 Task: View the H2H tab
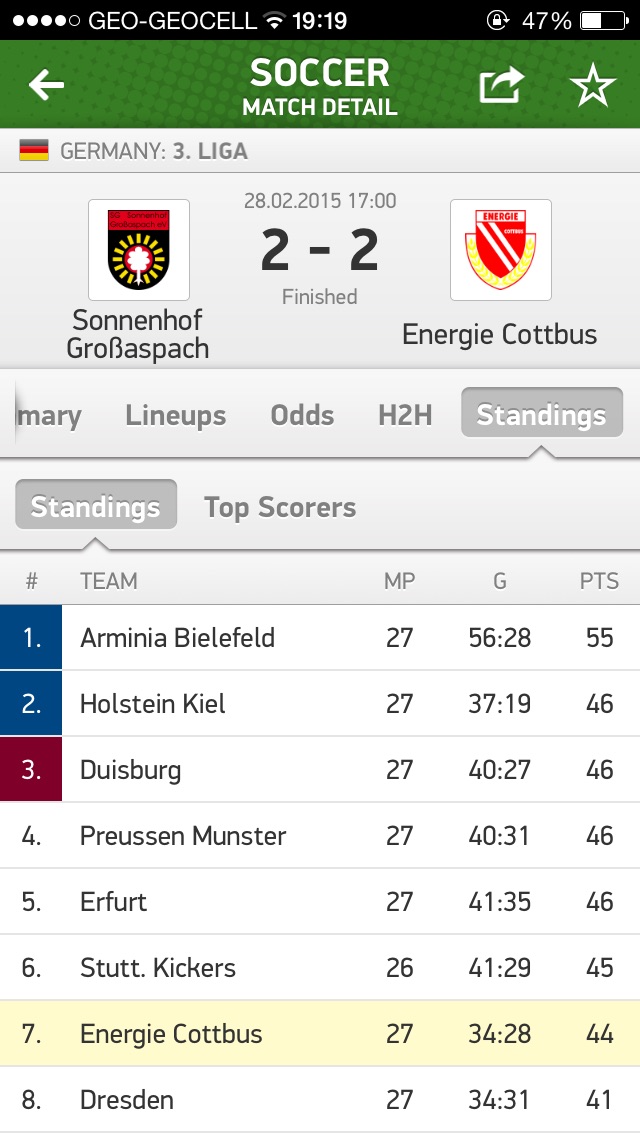click(405, 415)
